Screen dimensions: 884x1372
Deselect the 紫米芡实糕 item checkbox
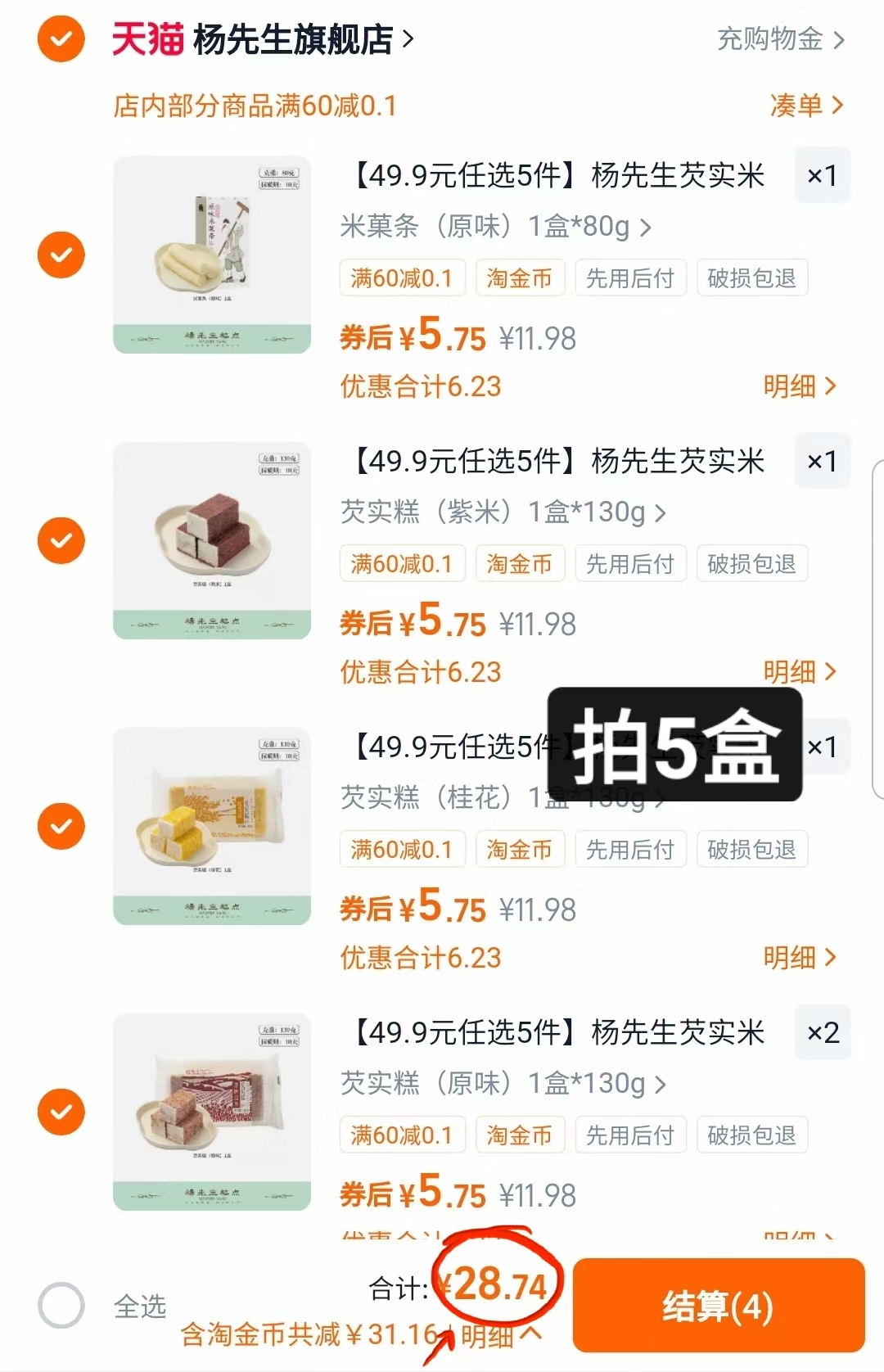(60, 540)
